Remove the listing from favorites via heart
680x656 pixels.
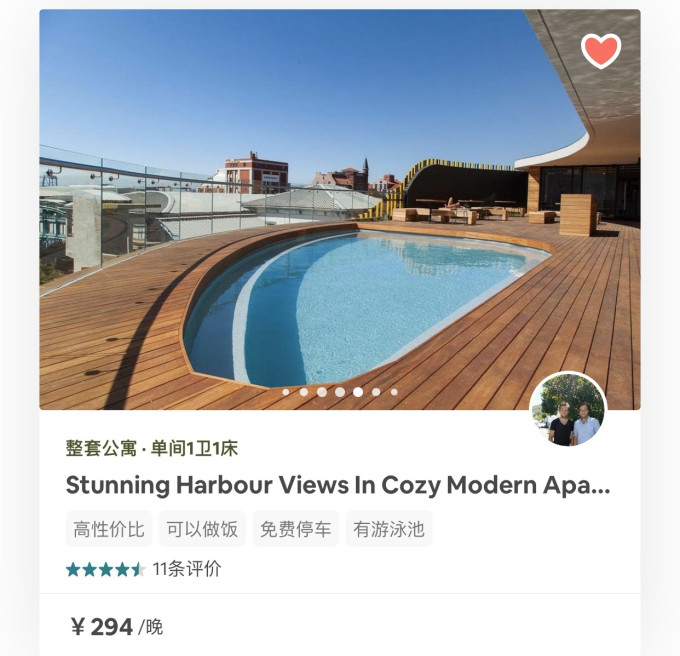pos(601,50)
